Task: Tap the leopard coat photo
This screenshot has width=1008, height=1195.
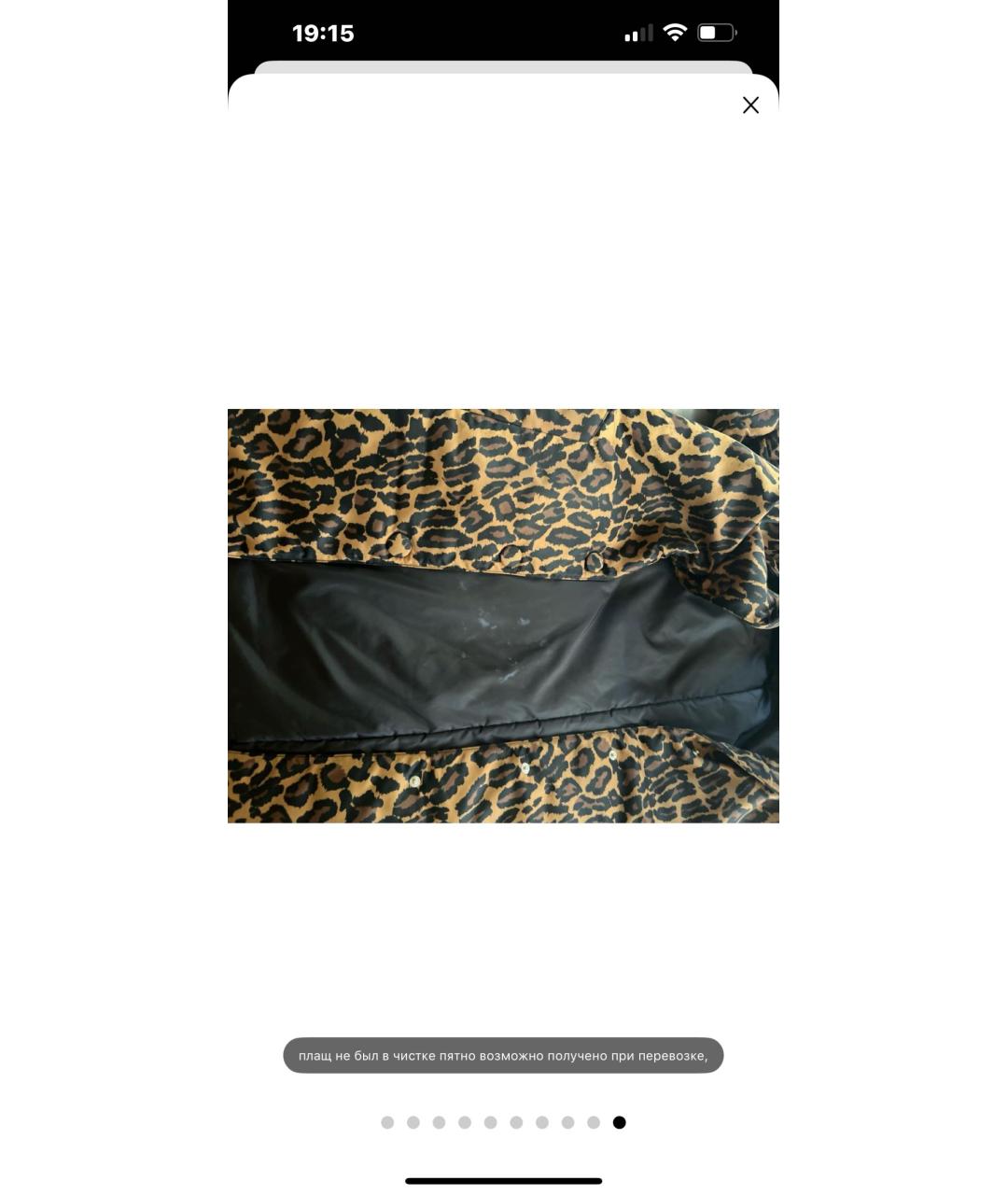Action: click(x=503, y=615)
